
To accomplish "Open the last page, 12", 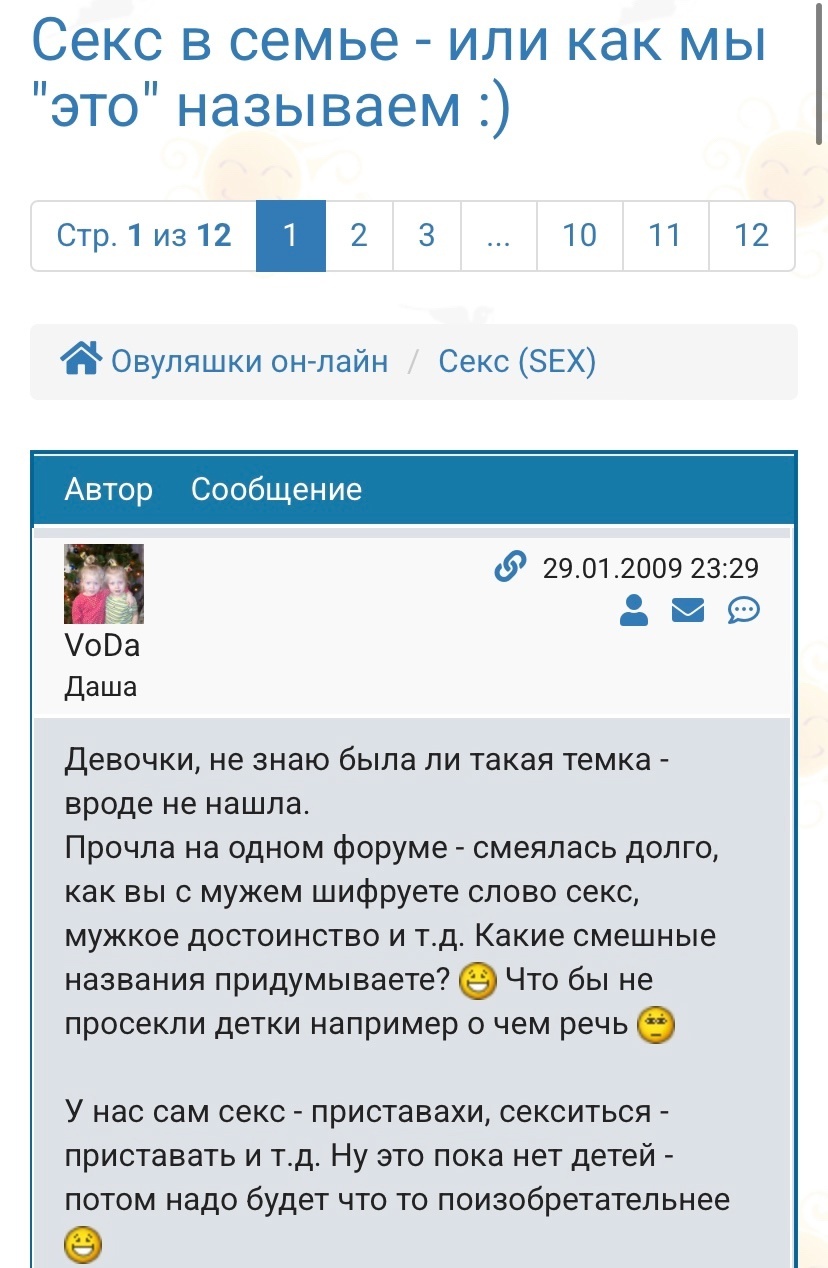I will click(751, 236).
